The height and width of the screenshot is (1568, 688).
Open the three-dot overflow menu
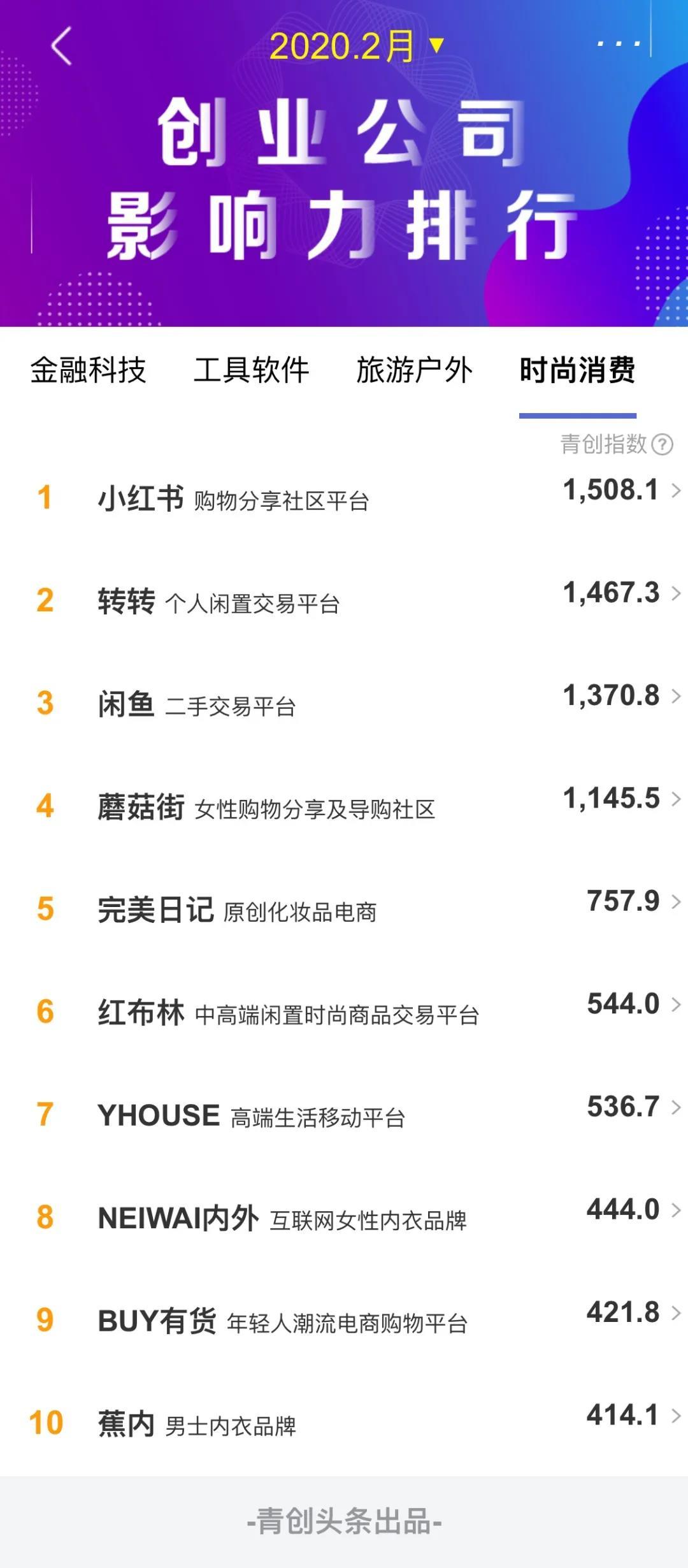click(x=618, y=44)
